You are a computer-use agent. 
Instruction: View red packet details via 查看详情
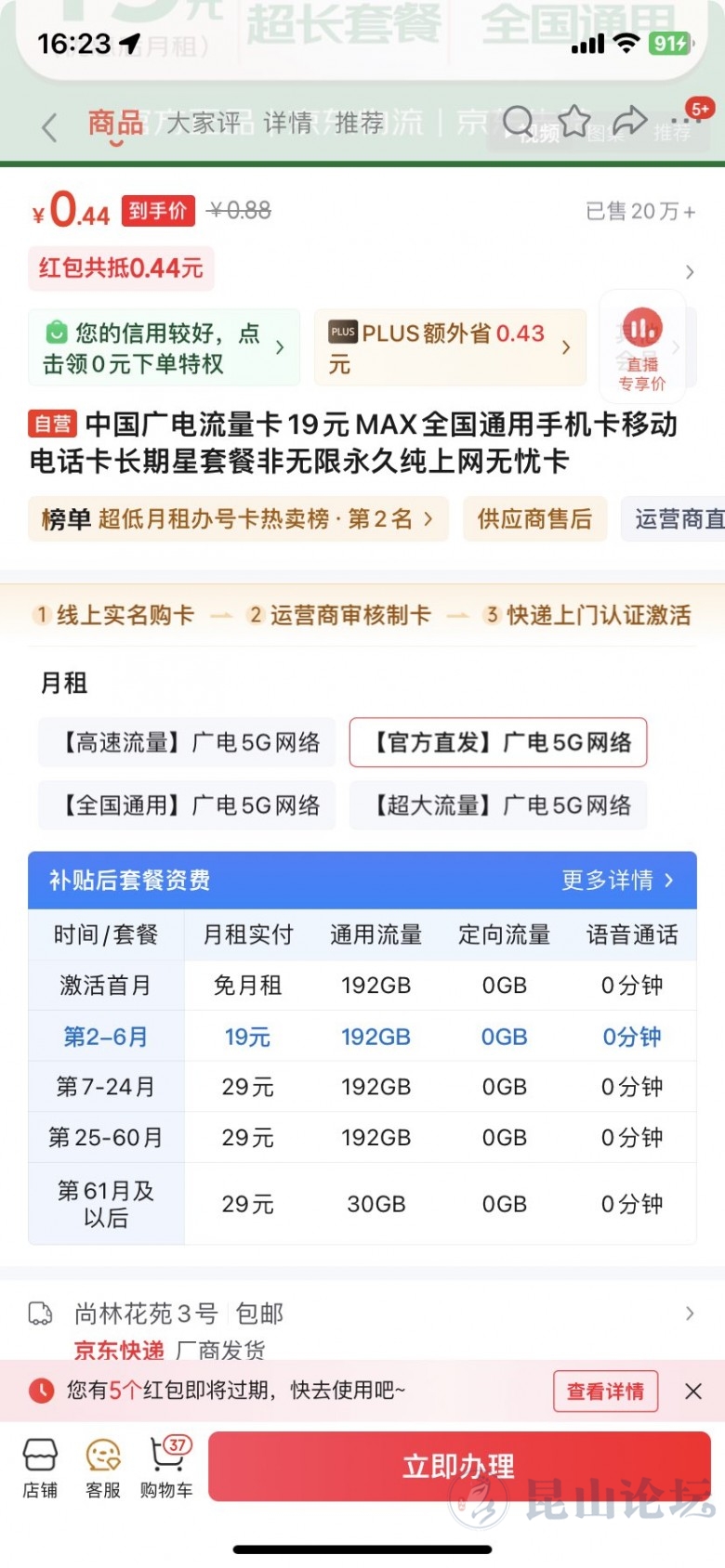pos(605,1391)
